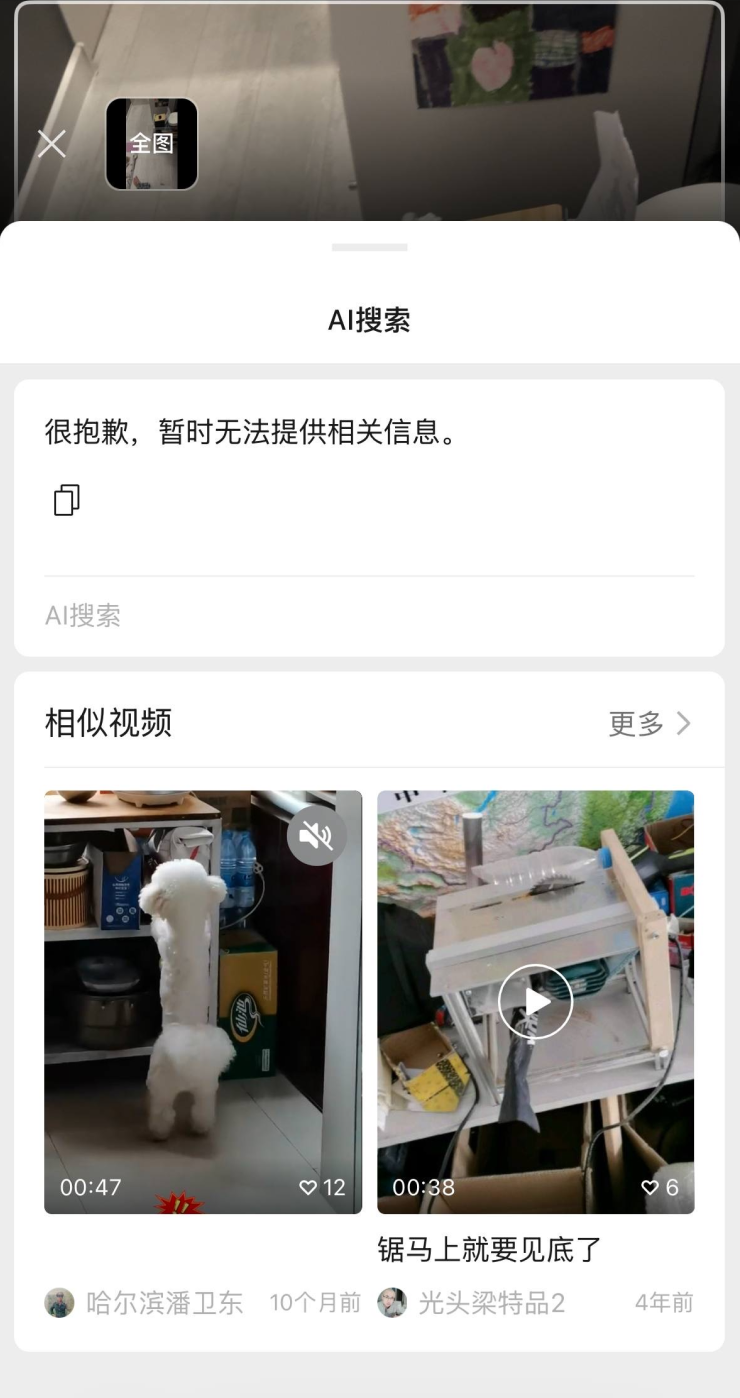Open more similar videos via 更多
This screenshot has width=740, height=1398.
[x=650, y=723]
